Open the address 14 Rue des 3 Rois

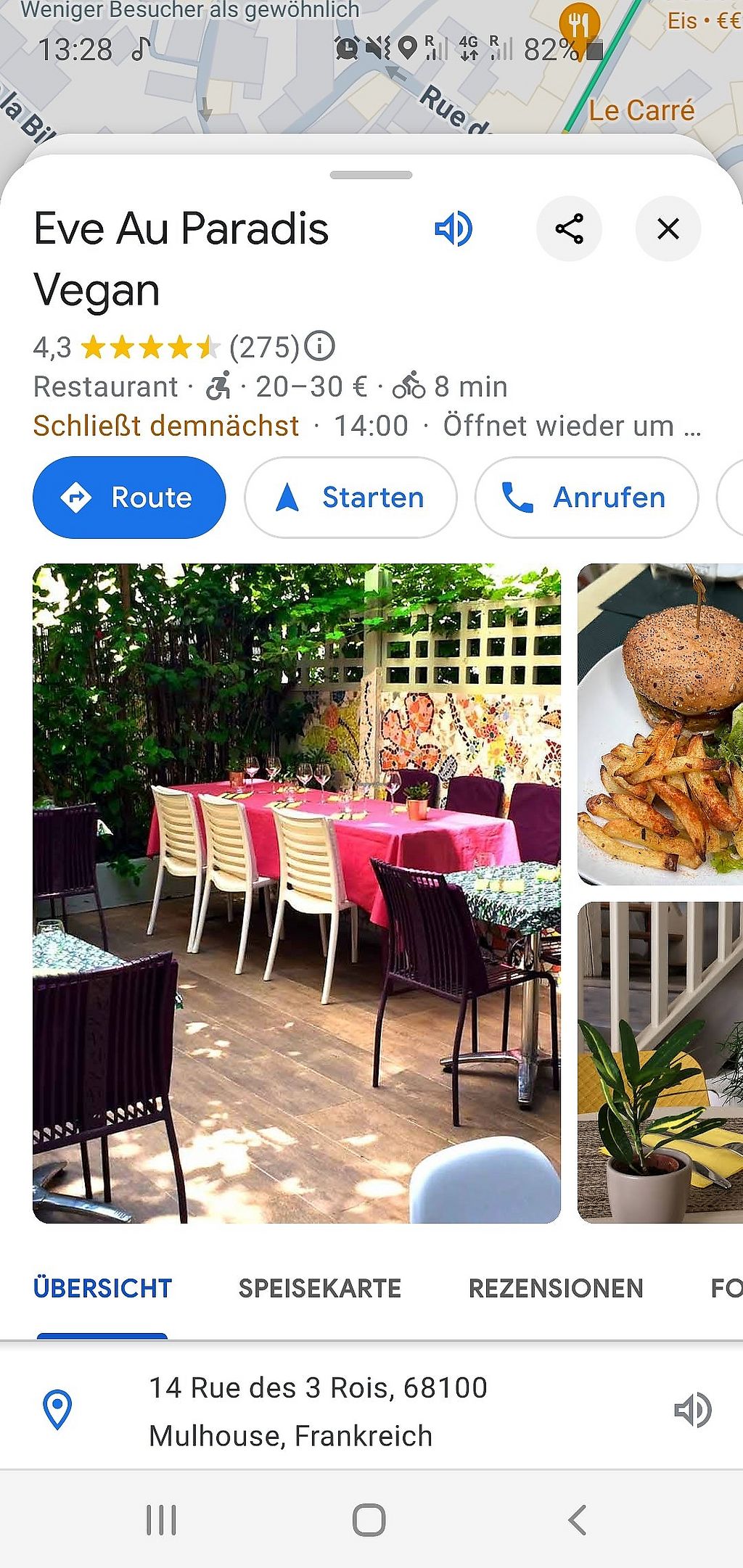coord(318,1411)
